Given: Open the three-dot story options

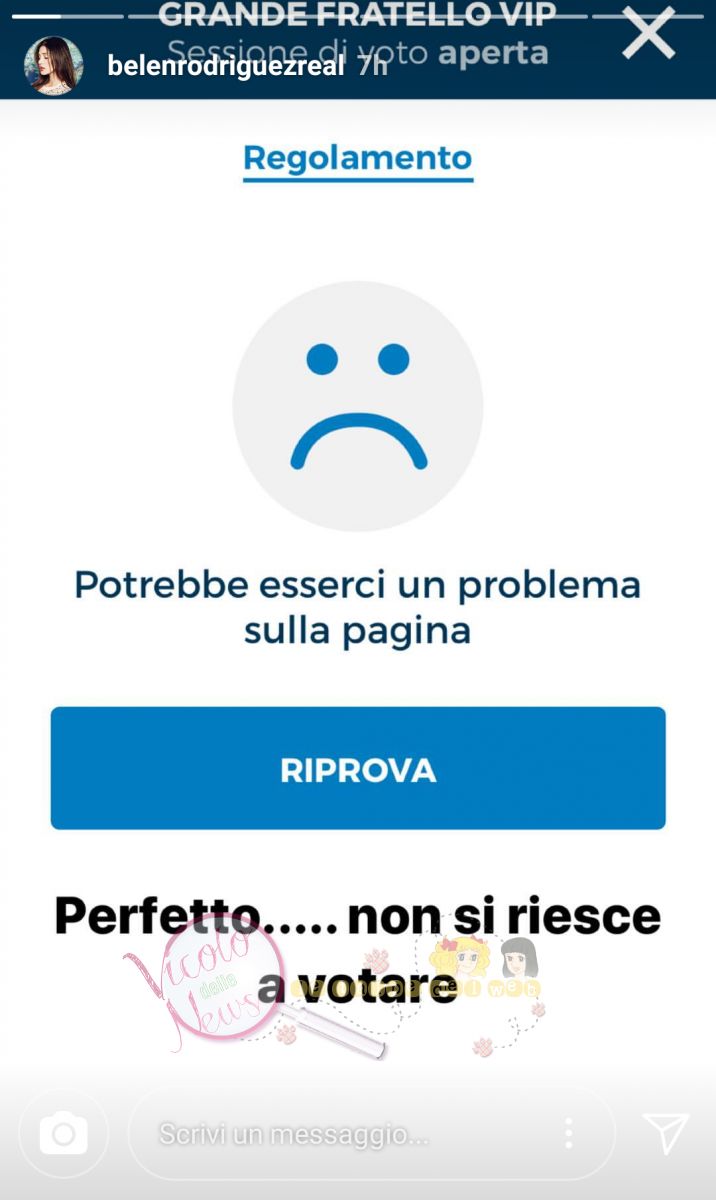Looking at the screenshot, I should point(568,1133).
